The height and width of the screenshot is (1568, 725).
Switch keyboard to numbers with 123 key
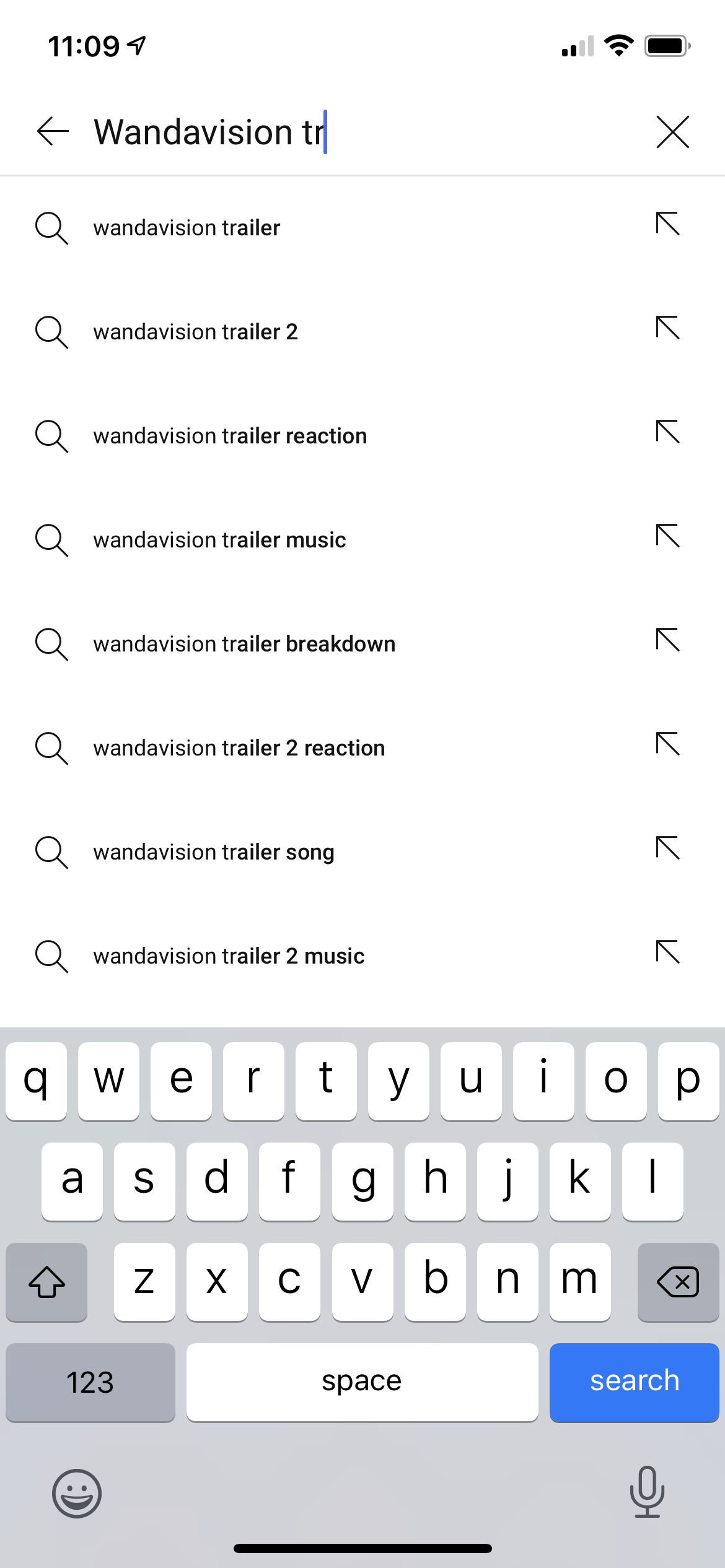(x=90, y=1382)
